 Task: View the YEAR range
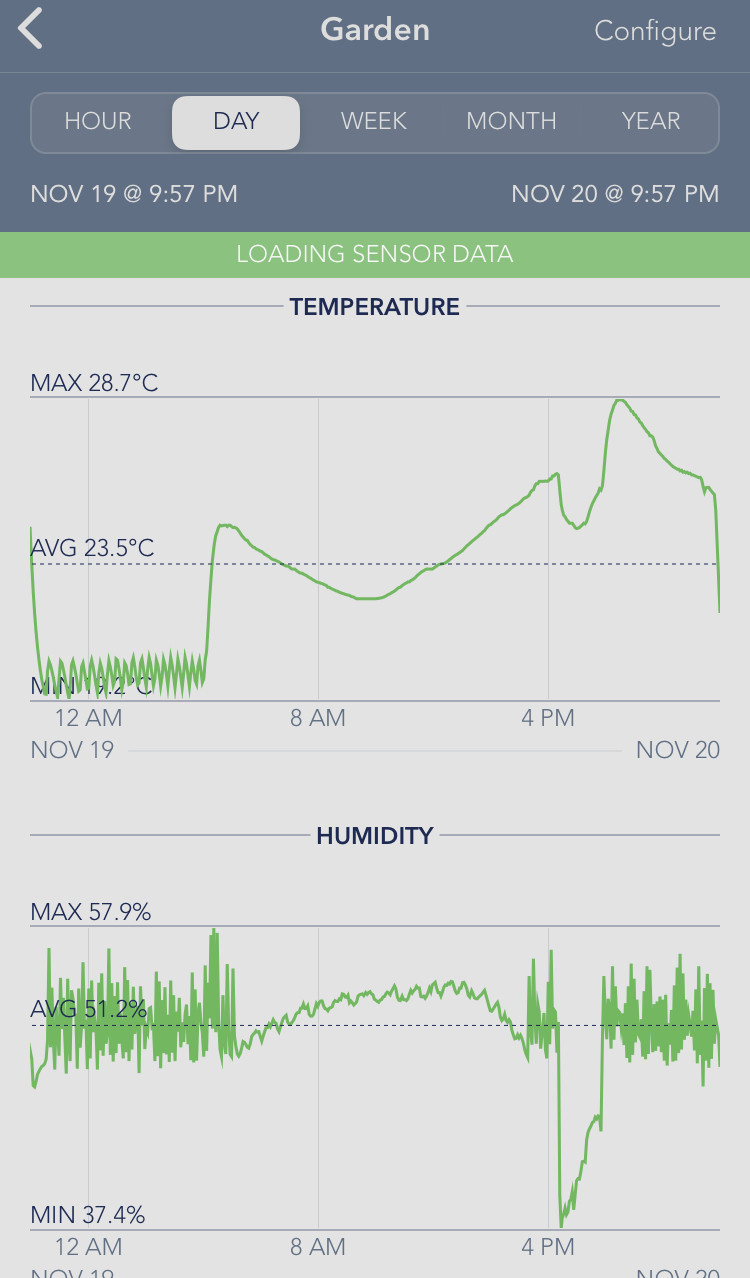pyautogui.click(x=651, y=122)
